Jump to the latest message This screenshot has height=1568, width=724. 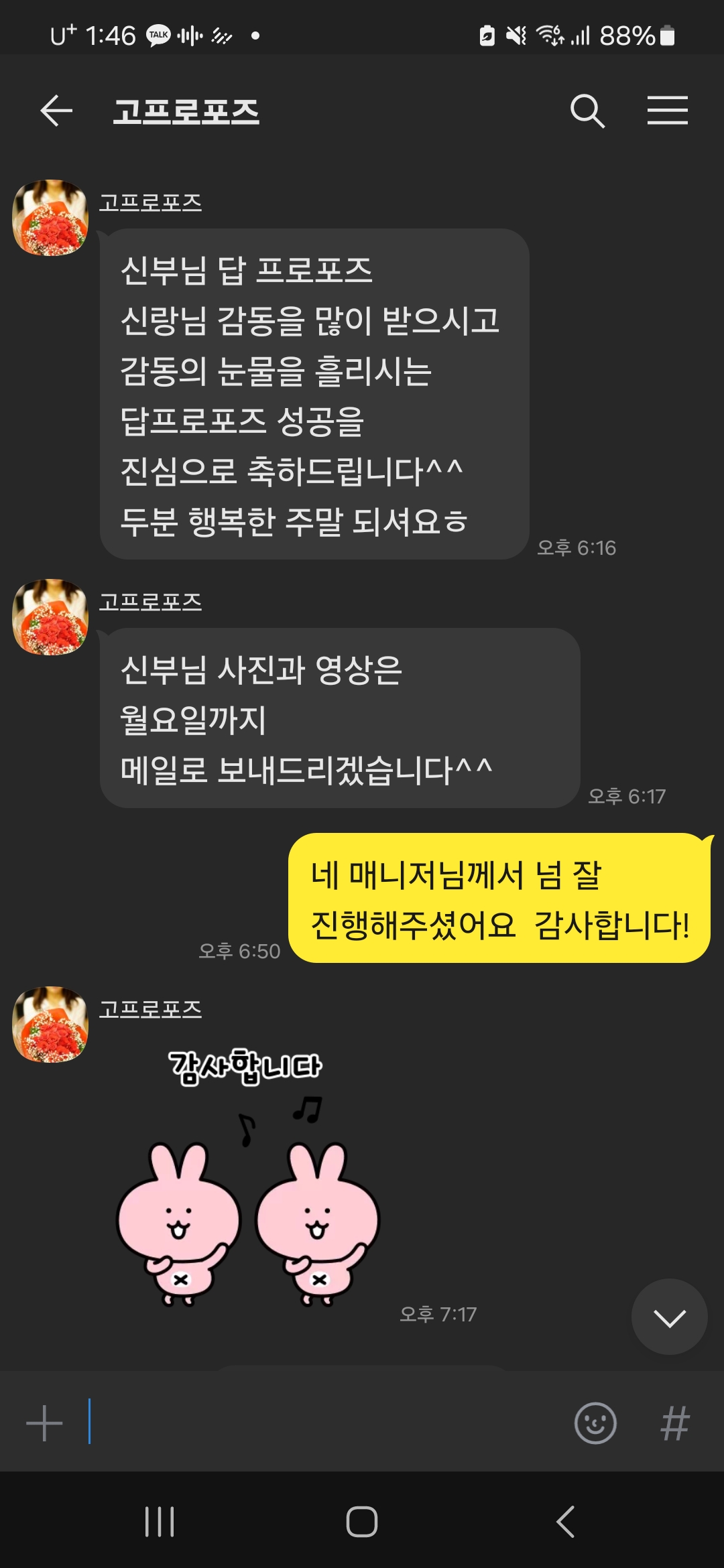pyautogui.click(x=669, y=1317)
